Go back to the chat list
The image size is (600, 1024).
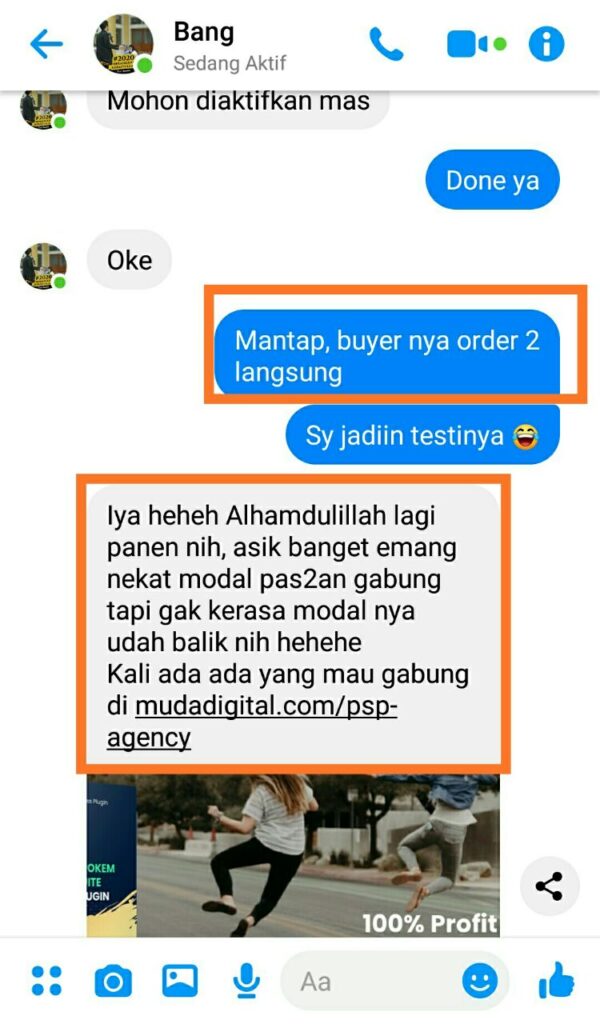point(46,44)
